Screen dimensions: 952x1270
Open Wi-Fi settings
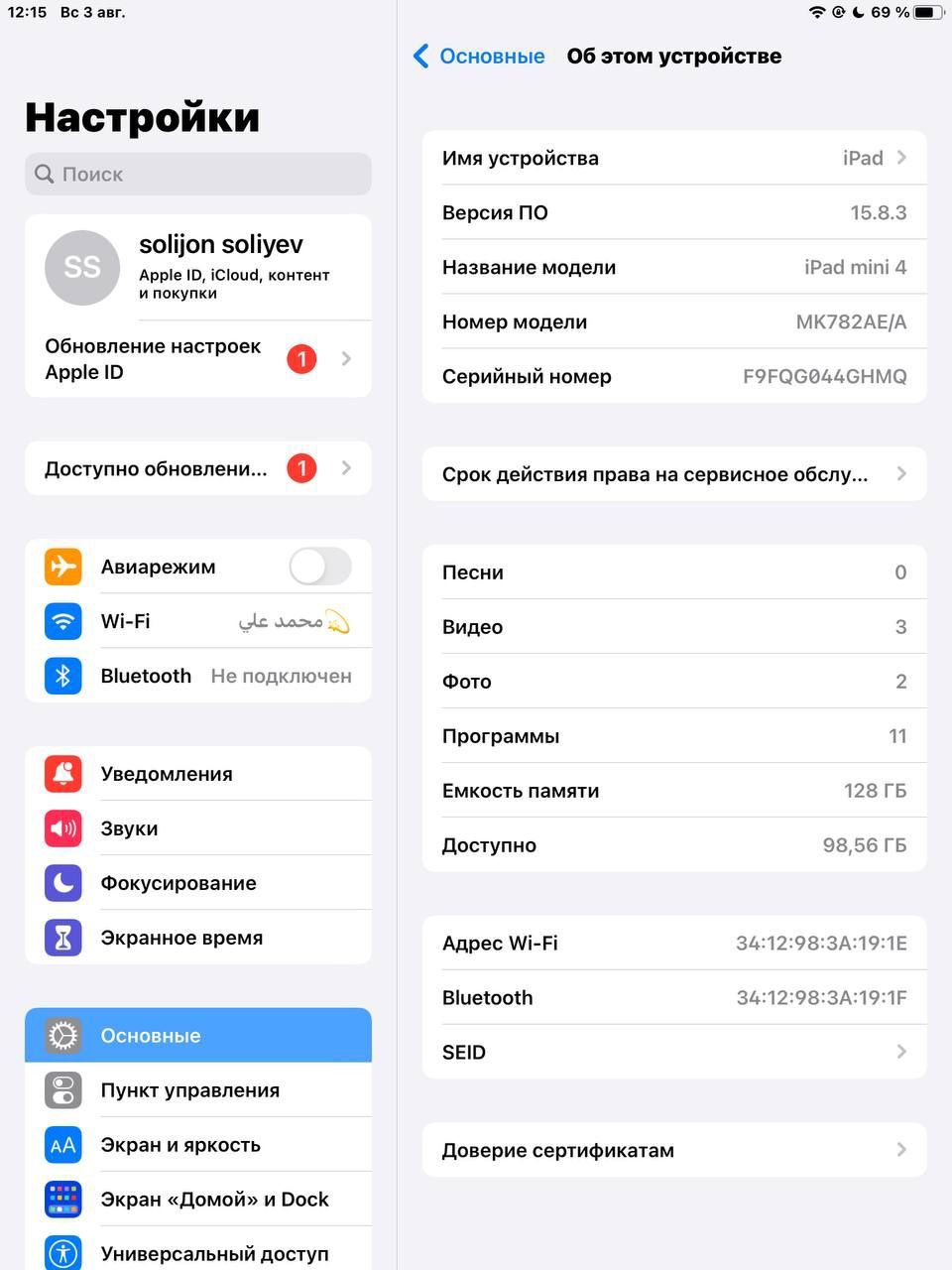tap(198, 621)
